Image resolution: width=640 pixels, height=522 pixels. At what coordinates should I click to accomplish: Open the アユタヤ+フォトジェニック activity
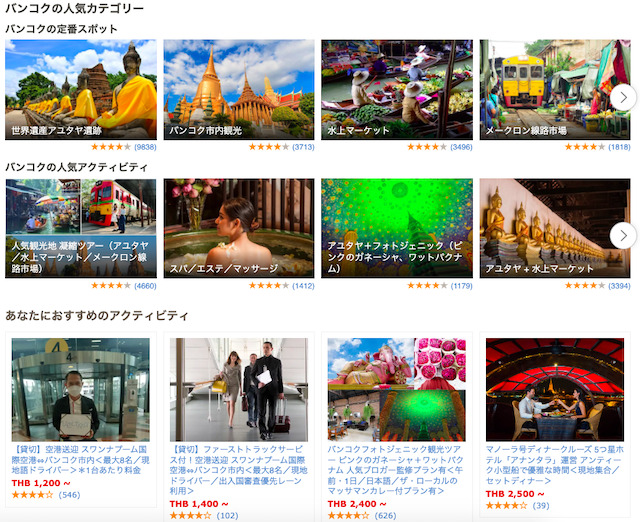[x=397, y=228]
